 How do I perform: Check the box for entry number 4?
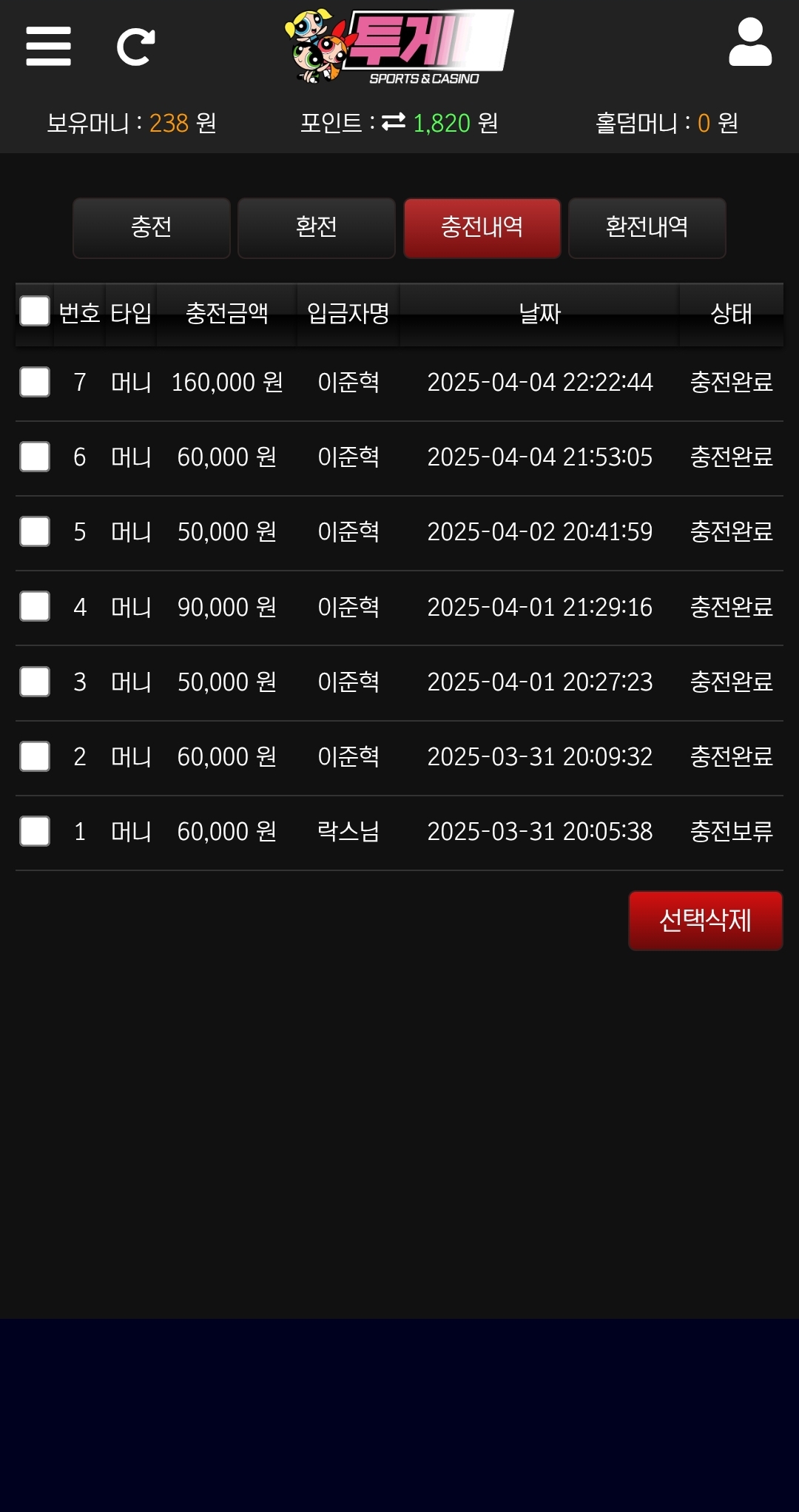click(x=35, y=606)
